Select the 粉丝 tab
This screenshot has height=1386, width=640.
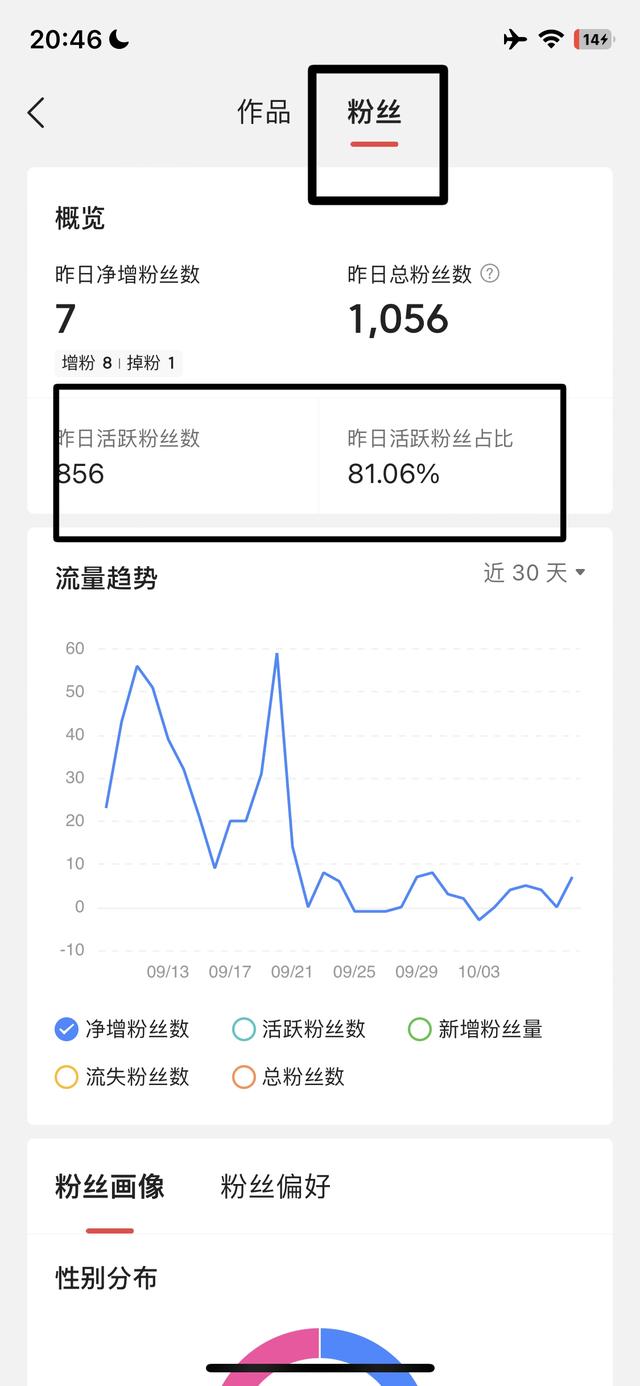tap(374, 112)
